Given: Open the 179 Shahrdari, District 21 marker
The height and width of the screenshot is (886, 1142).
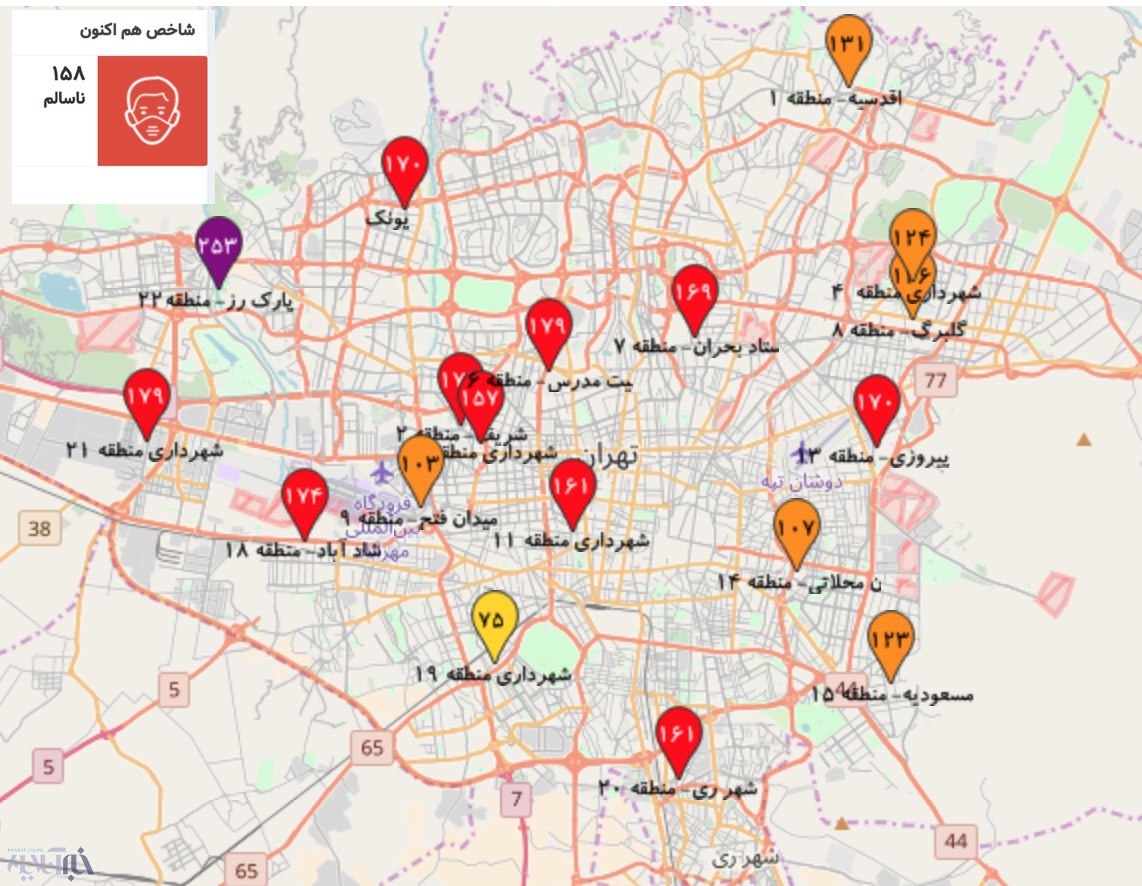Looking at the screenshot, I should (146, 396).
